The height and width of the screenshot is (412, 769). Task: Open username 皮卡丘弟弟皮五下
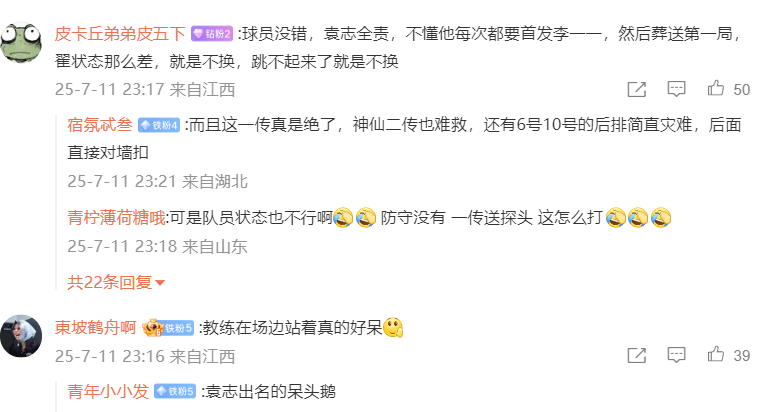119,35
